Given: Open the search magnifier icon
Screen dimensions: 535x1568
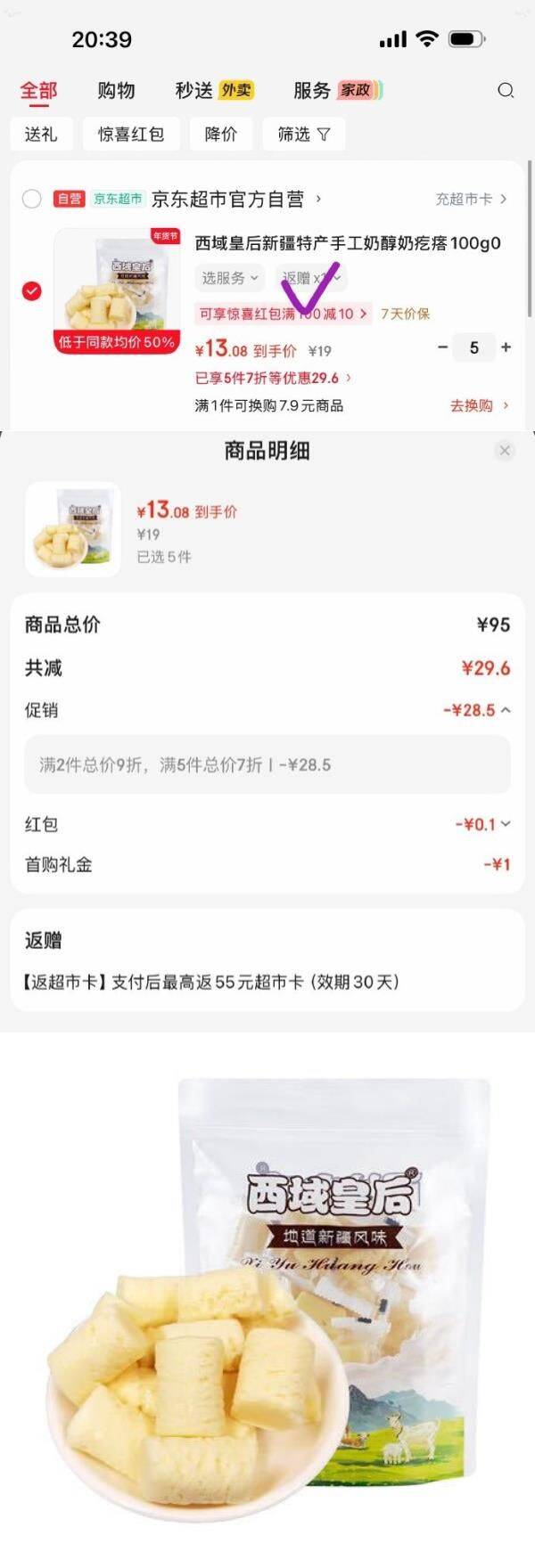Looking at the screenshot, I should pyautogui.click(x=506, y=90).
